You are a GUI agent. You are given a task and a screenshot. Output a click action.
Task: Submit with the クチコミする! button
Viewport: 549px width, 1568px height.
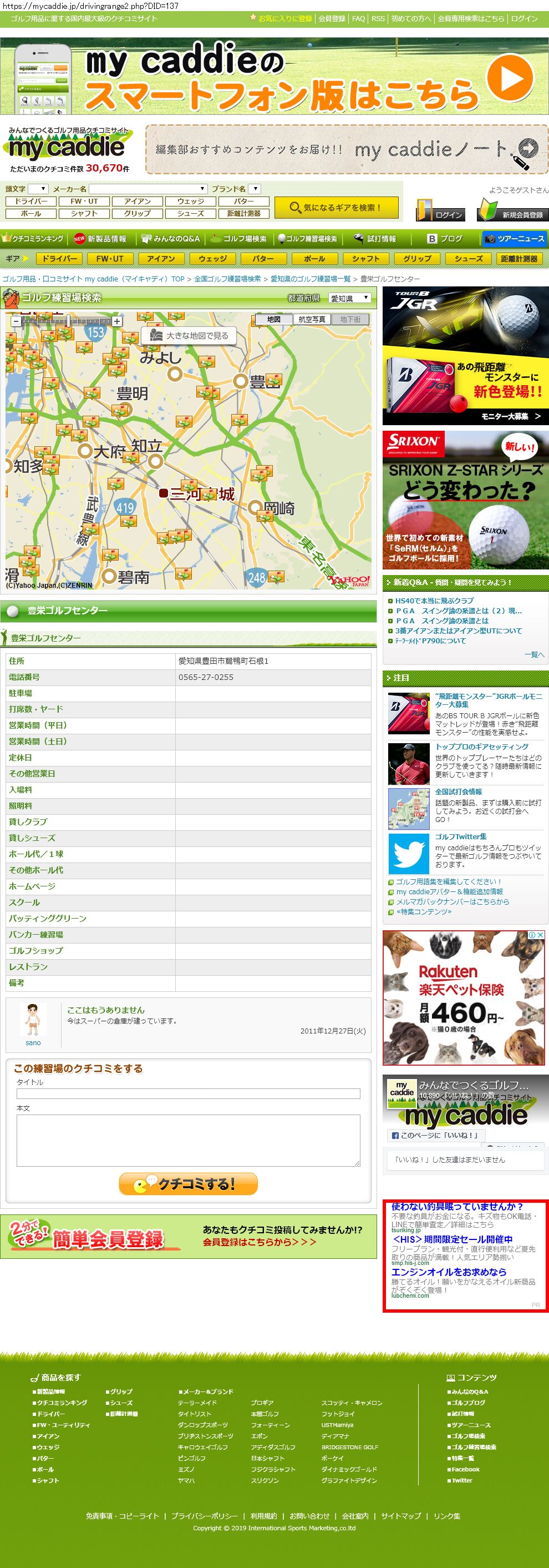189,1184
